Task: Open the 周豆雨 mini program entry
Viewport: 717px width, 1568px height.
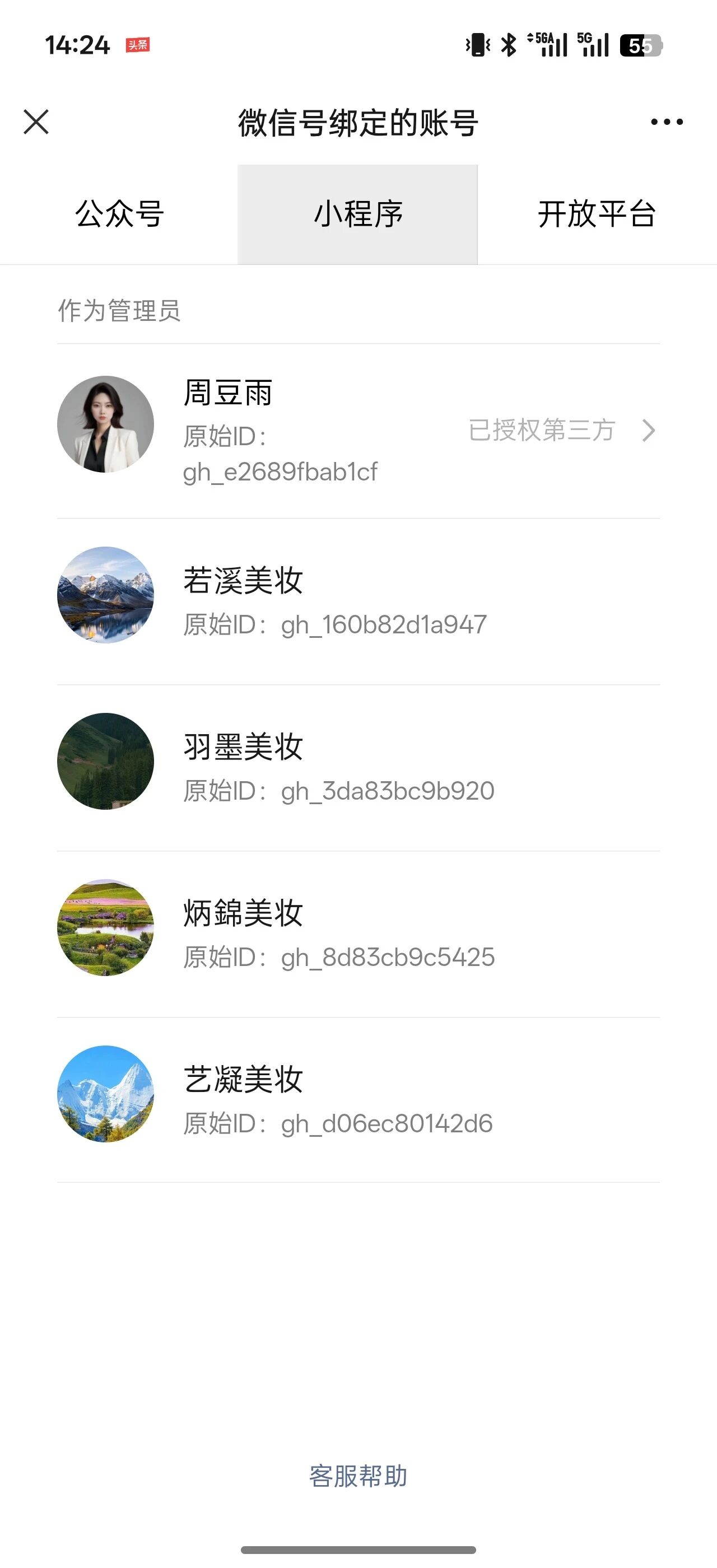Action: [x=358, y=430]
